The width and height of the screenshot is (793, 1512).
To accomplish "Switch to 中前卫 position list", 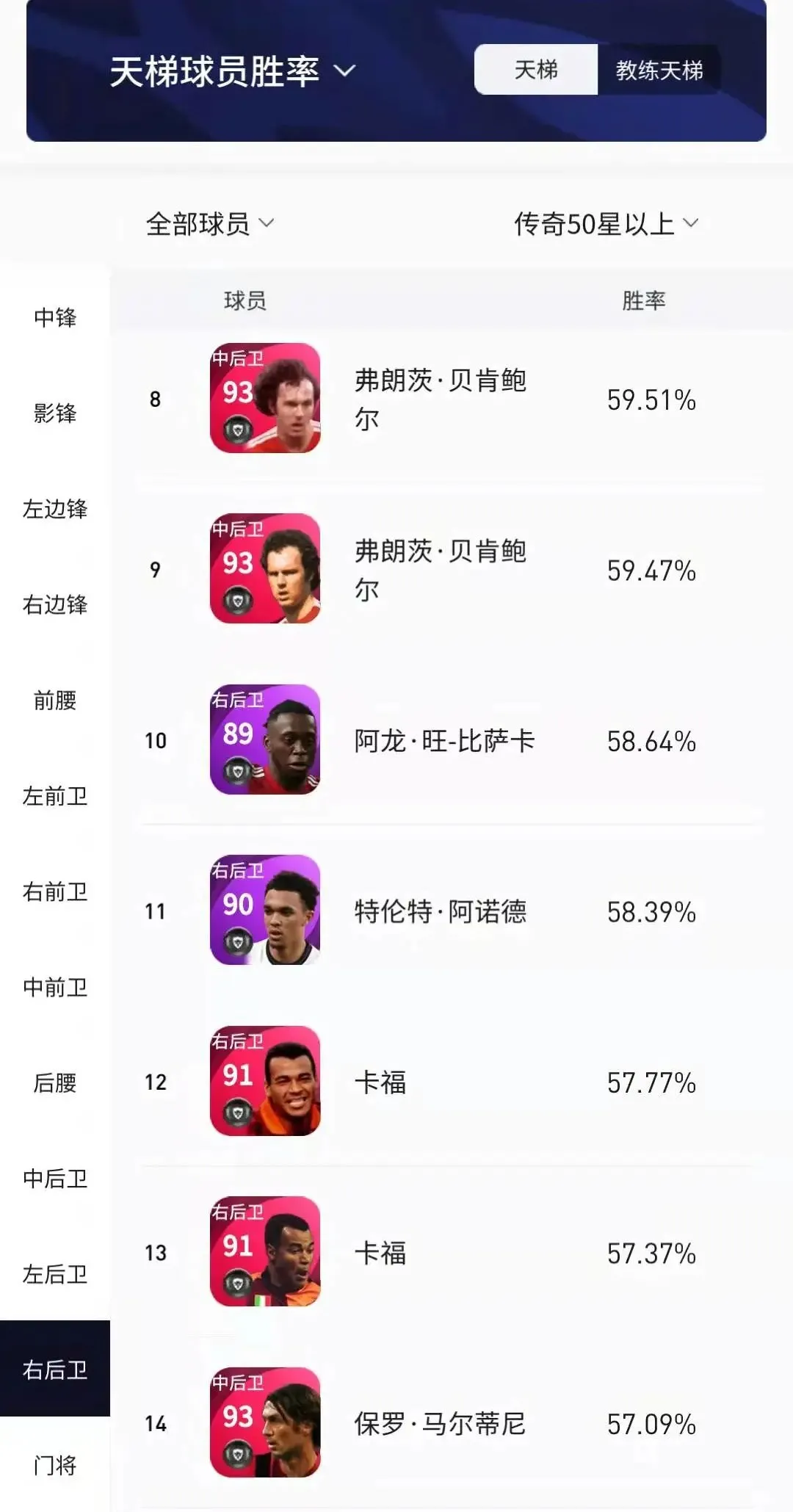I will (x=55, y=987).
